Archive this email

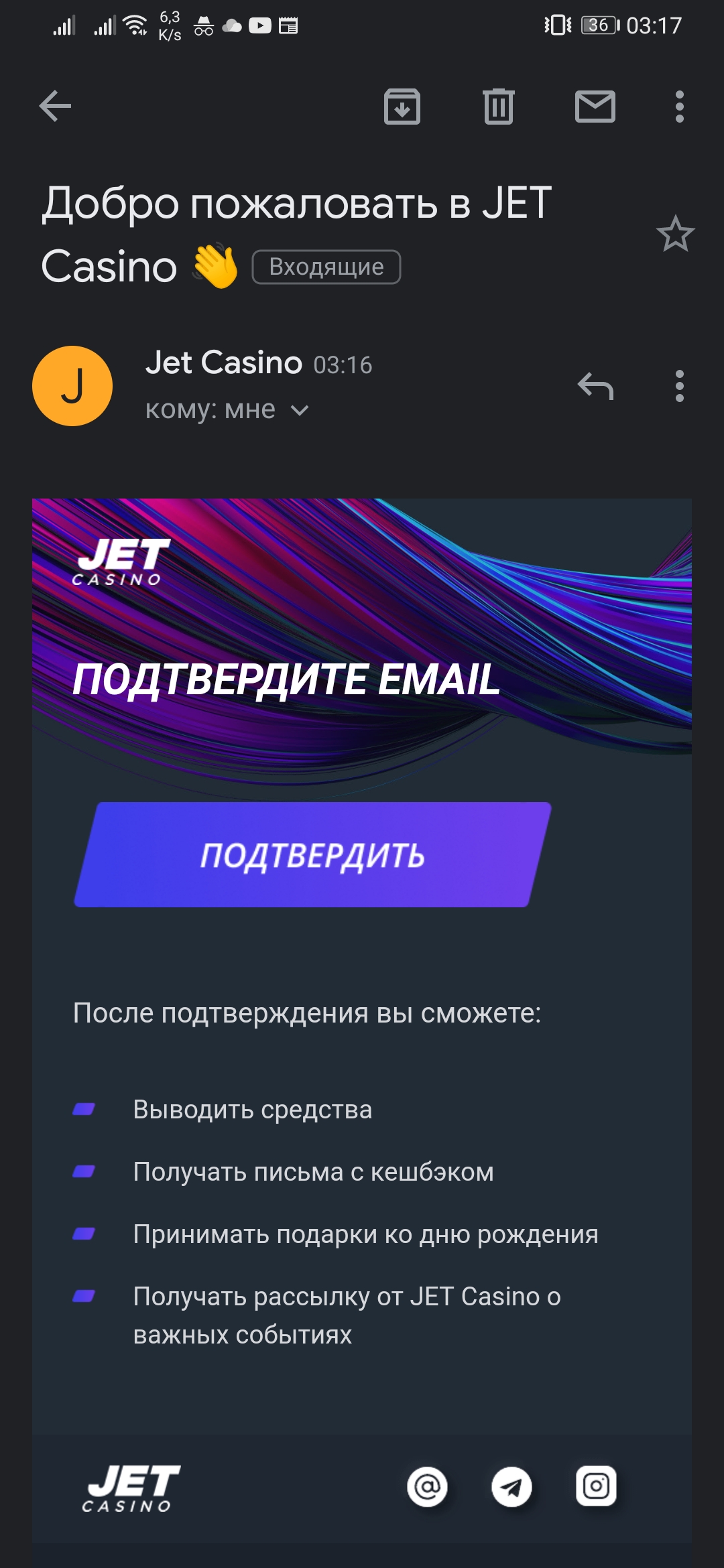click(x=402, y=107)
